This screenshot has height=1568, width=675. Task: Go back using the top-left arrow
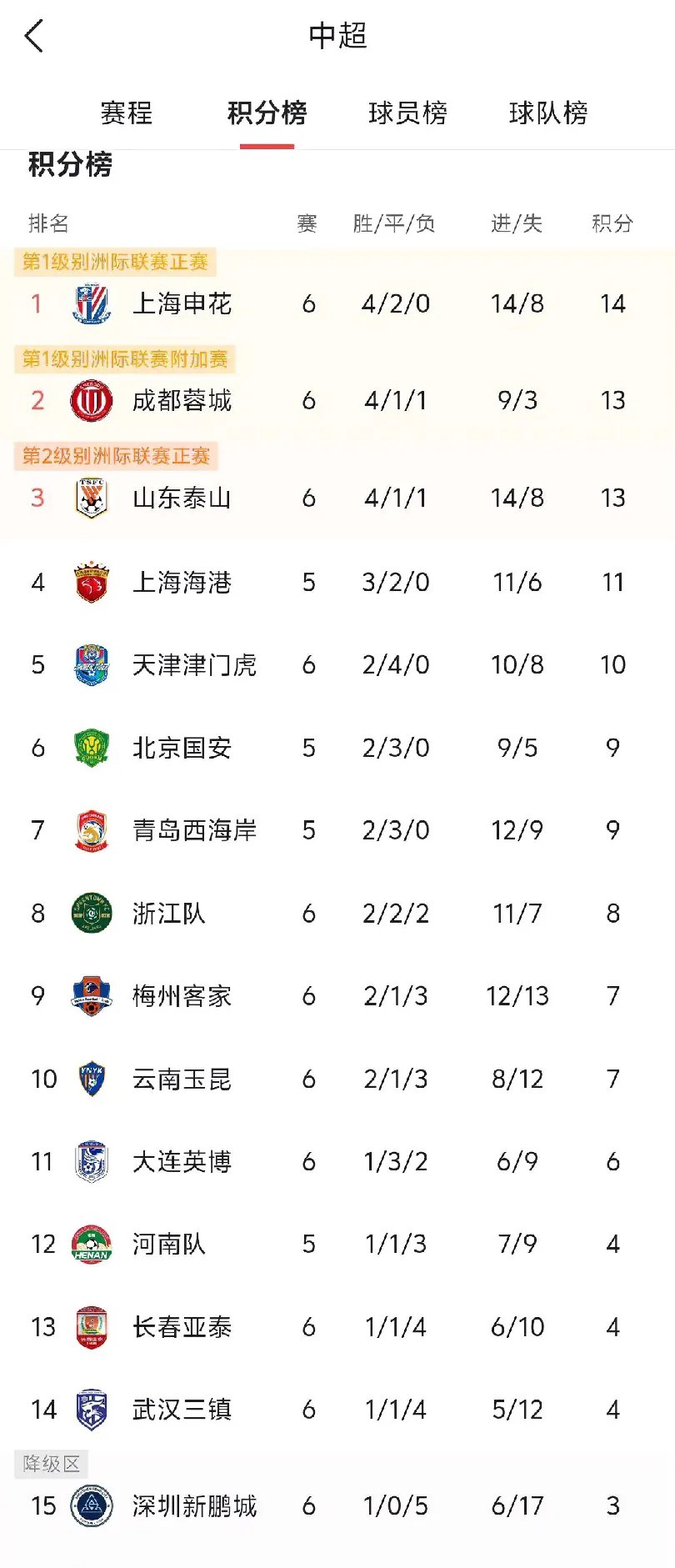tap(34, 37)
